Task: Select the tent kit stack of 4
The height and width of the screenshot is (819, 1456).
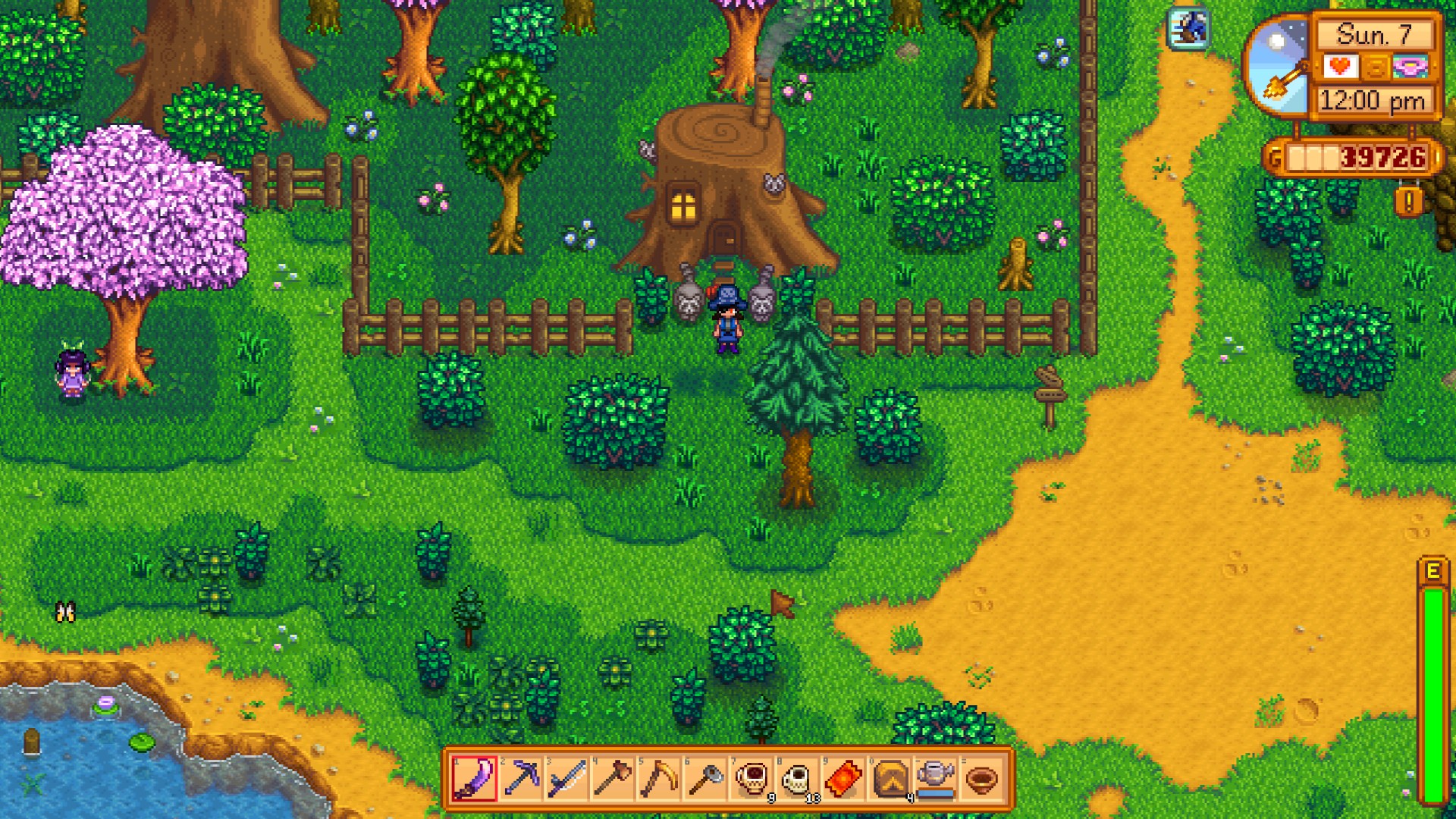Action: pyautogui.click(x=890, y=779)
